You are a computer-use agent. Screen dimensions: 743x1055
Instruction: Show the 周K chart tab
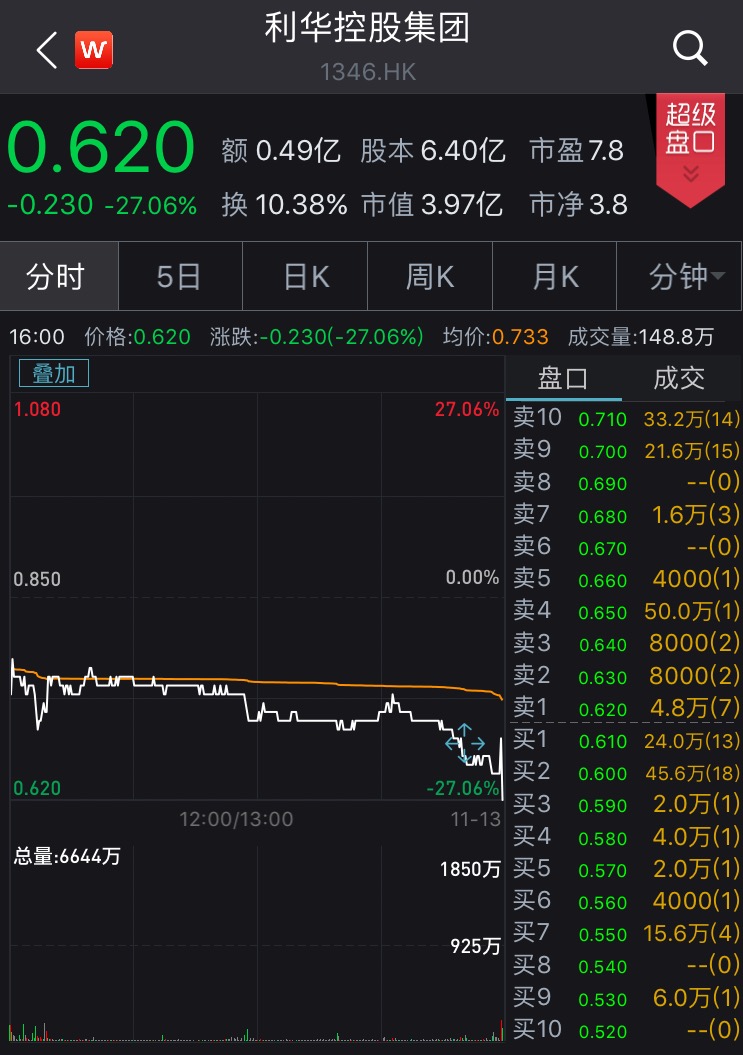click(x=430, y=277)
